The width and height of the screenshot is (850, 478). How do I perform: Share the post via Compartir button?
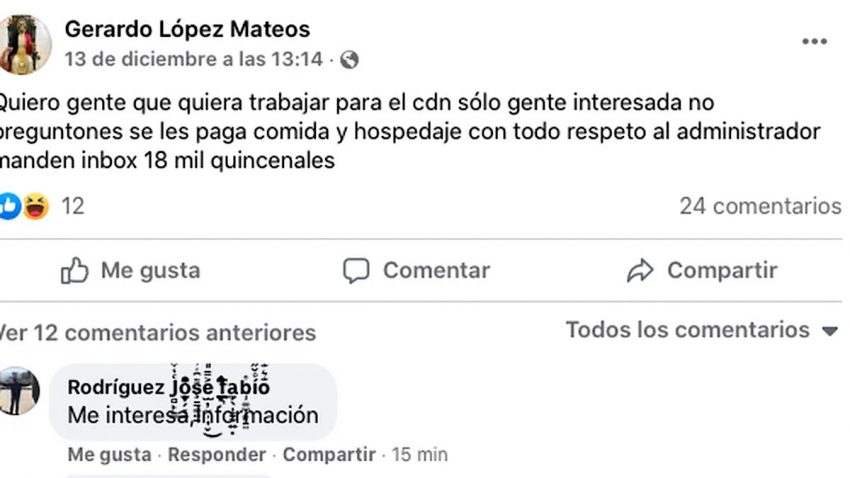point(701,270)
